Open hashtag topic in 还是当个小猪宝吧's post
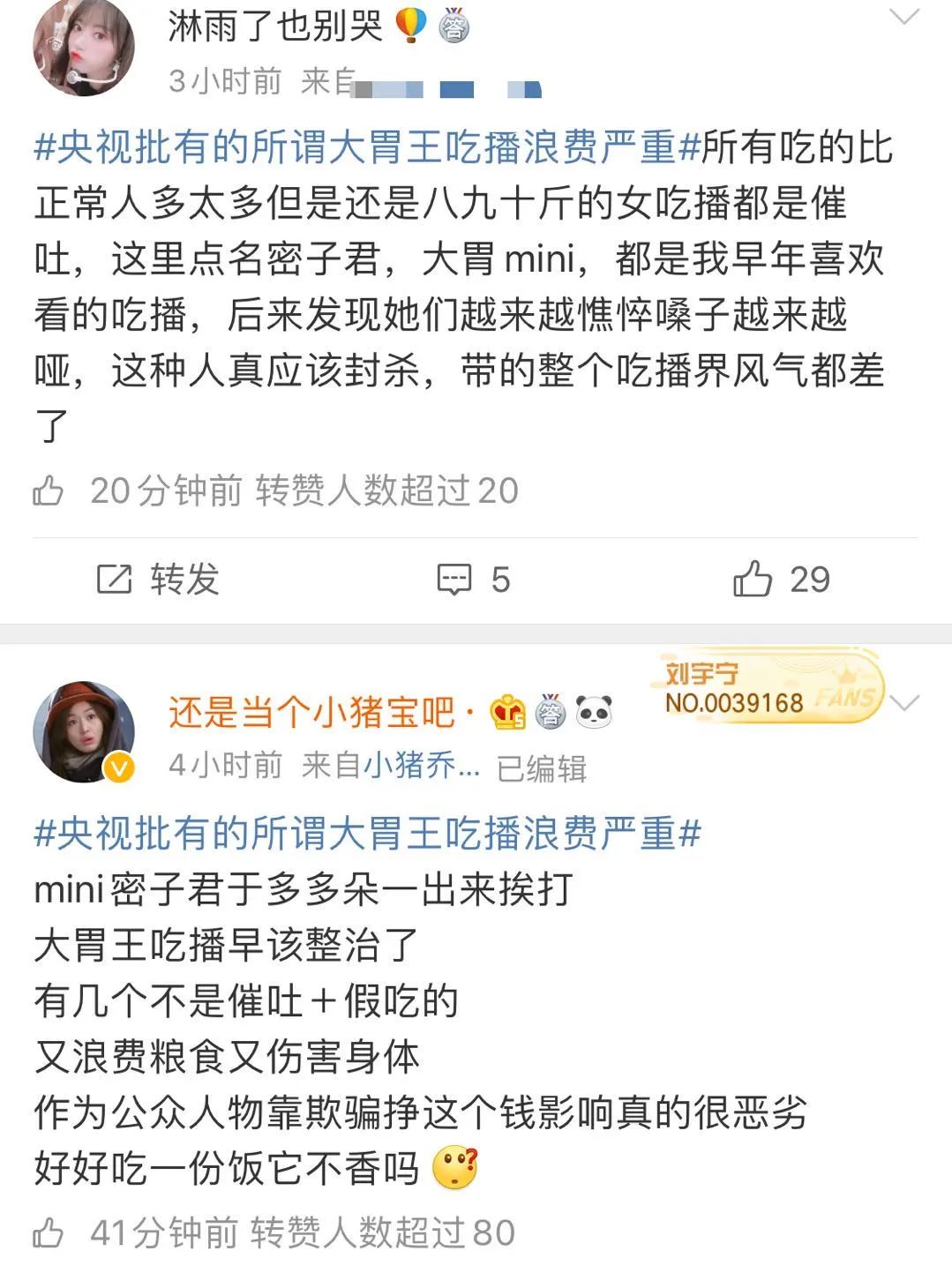The height and width of the screenshot is (1273, 952). click(x=366, y=833)
